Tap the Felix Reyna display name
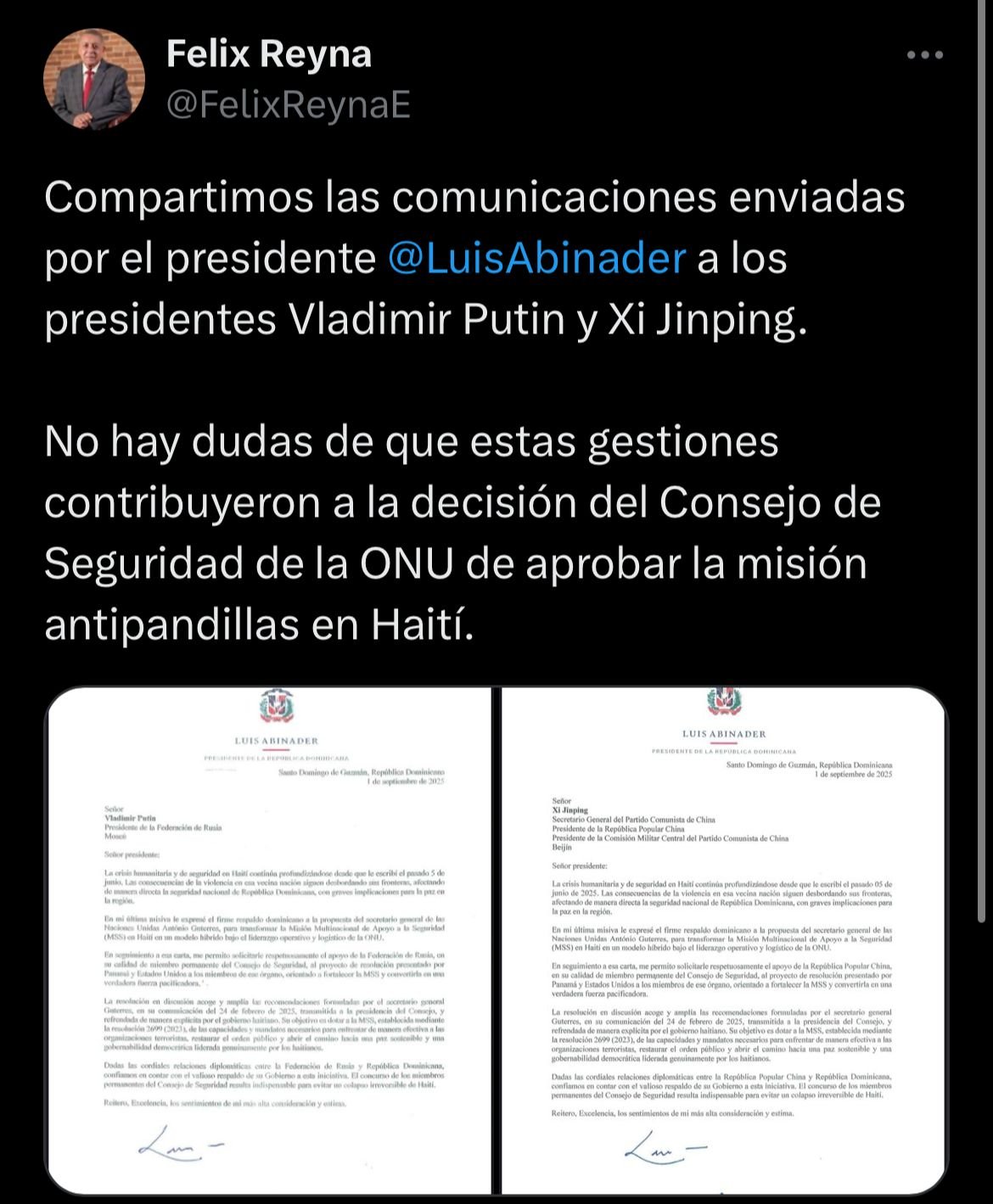 [269, 54]
